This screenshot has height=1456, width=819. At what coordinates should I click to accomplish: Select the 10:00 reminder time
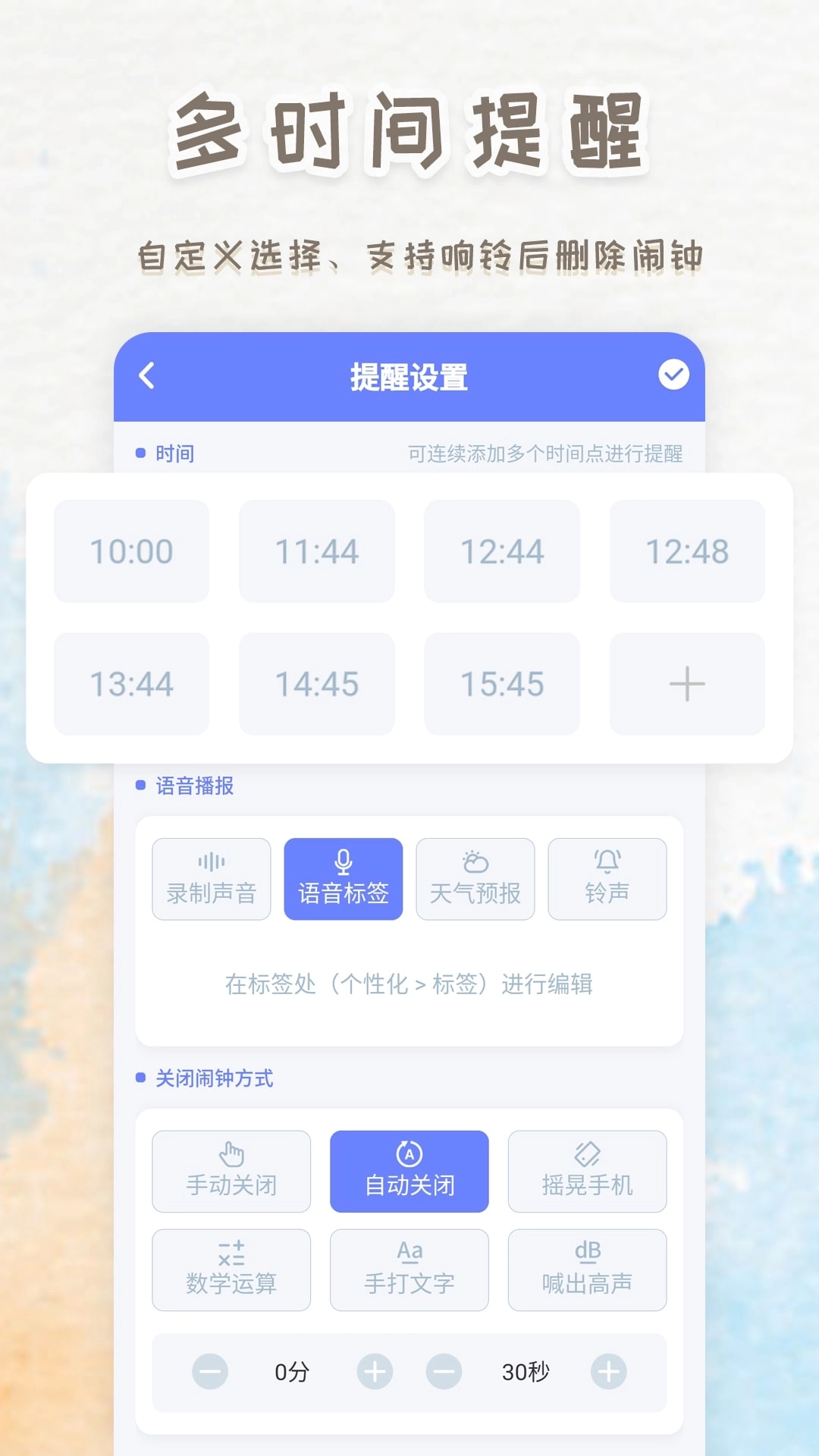pyautogui.click(x=130, y=551)
